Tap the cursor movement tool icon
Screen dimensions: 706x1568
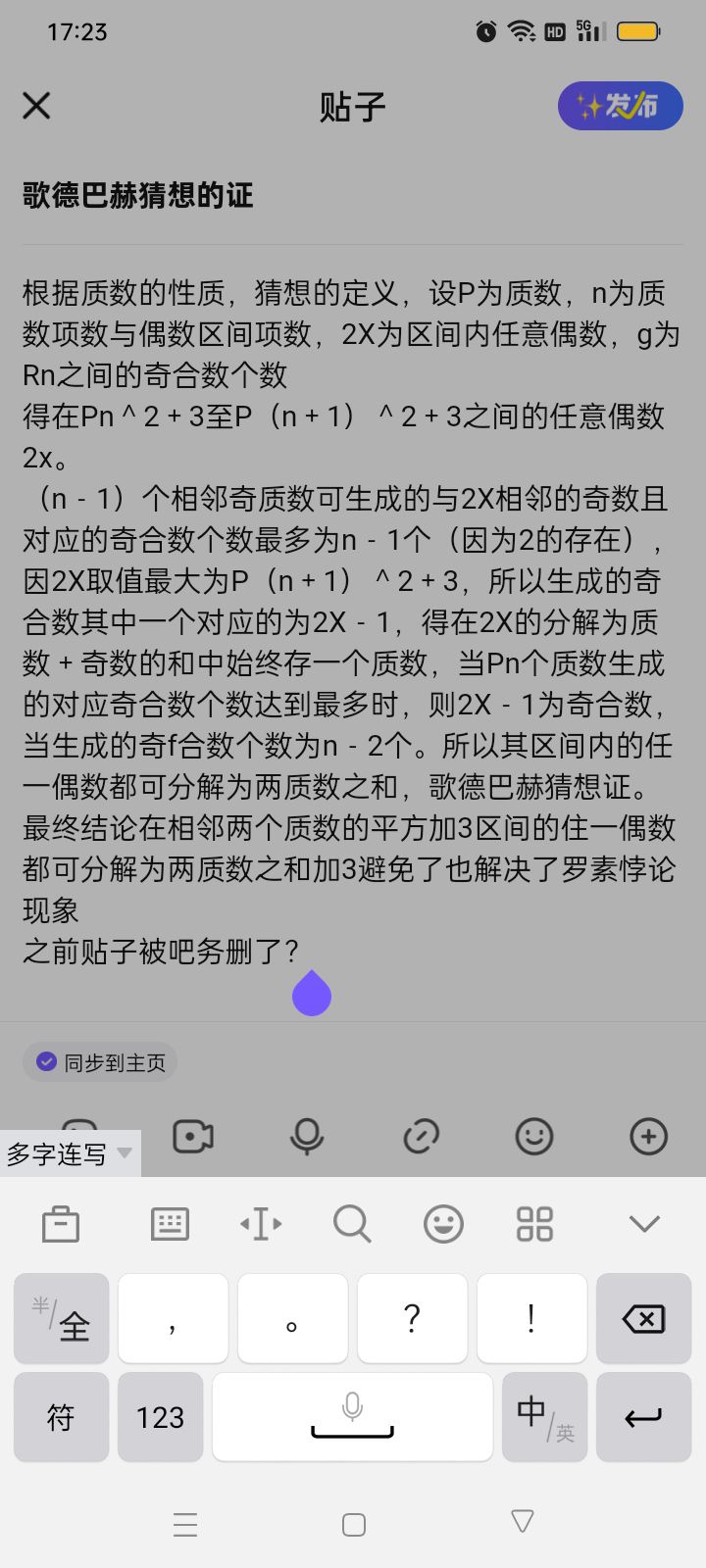coord(261,1224)
